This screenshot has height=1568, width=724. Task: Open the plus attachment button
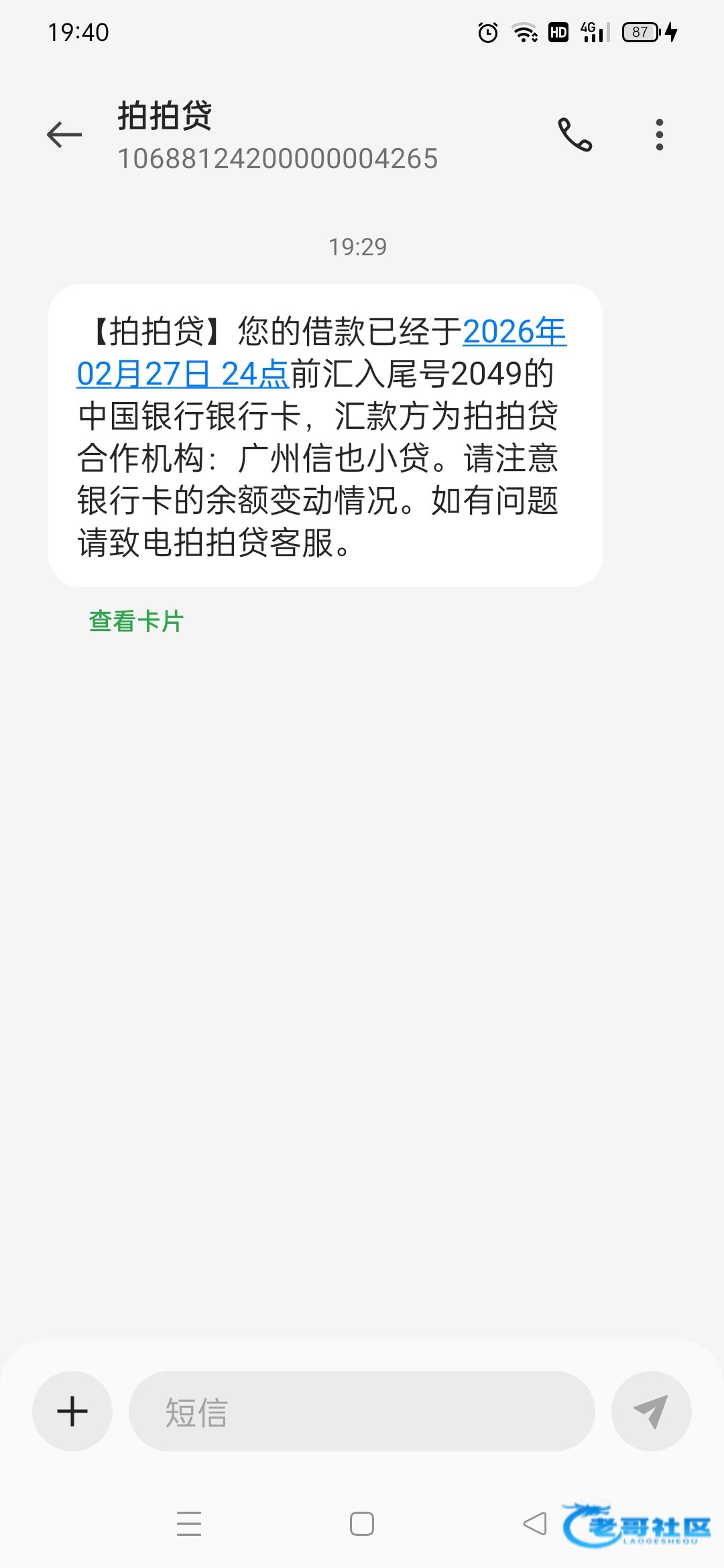click(72, 1411)
